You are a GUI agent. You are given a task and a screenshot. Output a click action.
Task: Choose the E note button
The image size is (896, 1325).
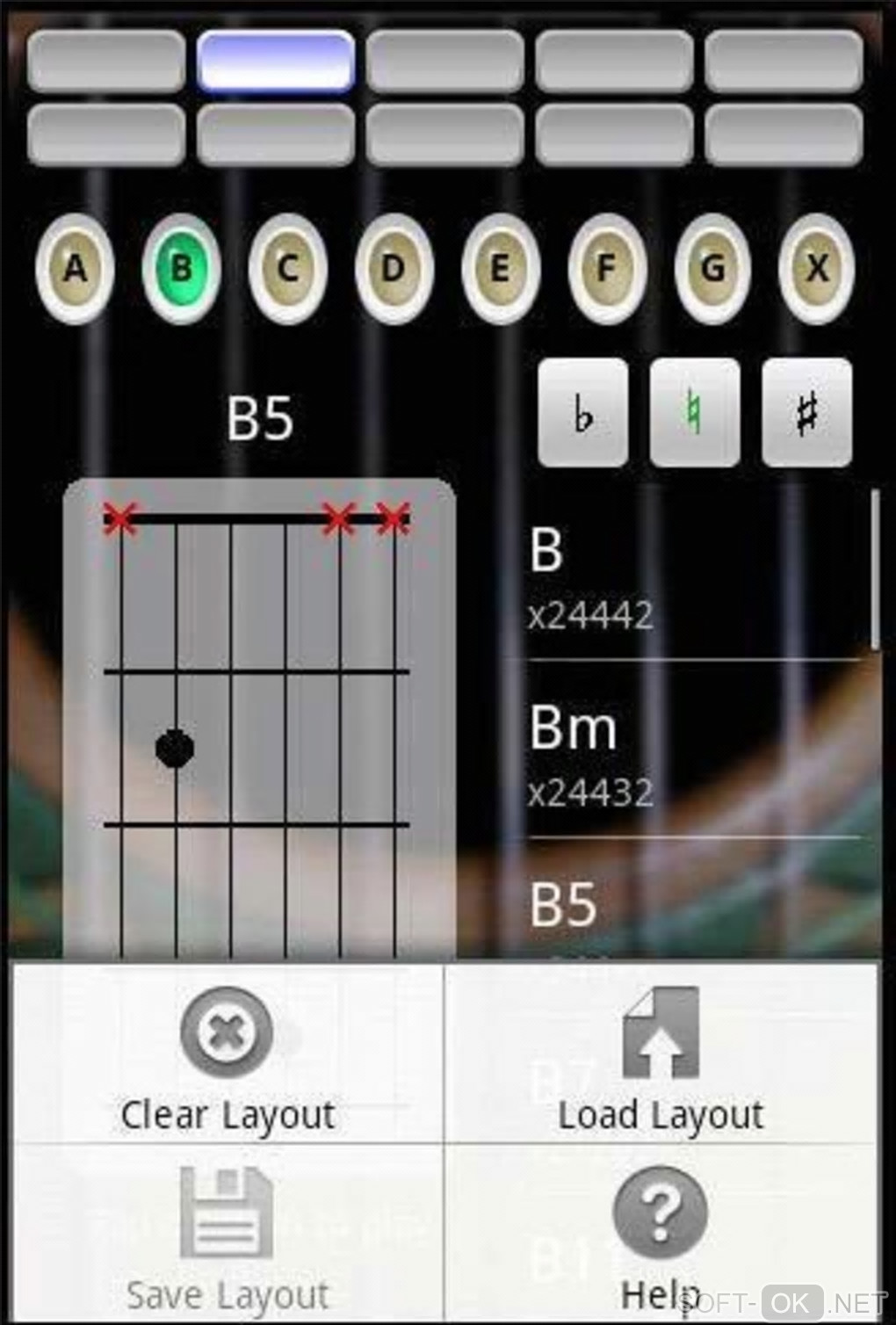click(499, 268)
